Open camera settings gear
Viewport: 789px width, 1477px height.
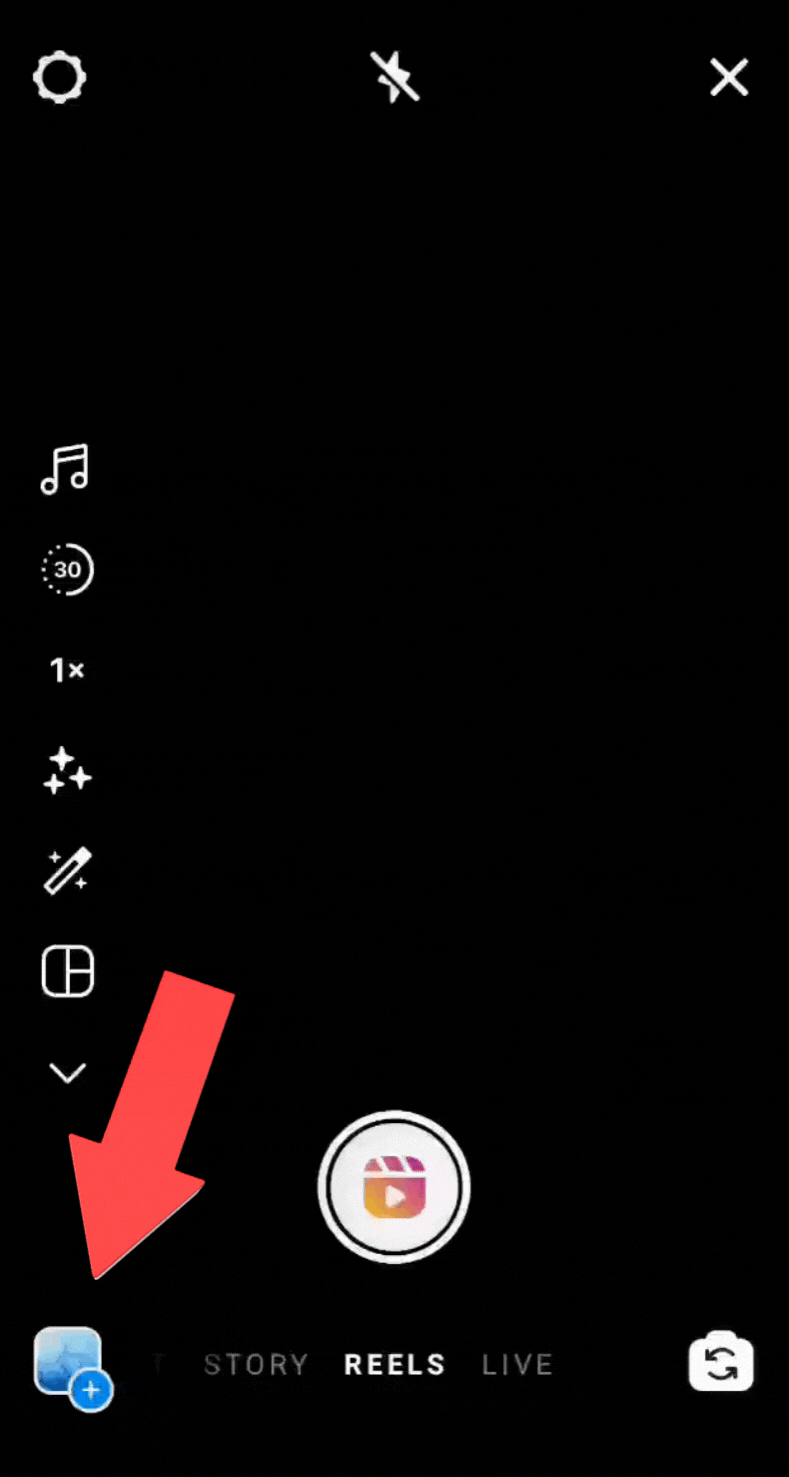60,78
